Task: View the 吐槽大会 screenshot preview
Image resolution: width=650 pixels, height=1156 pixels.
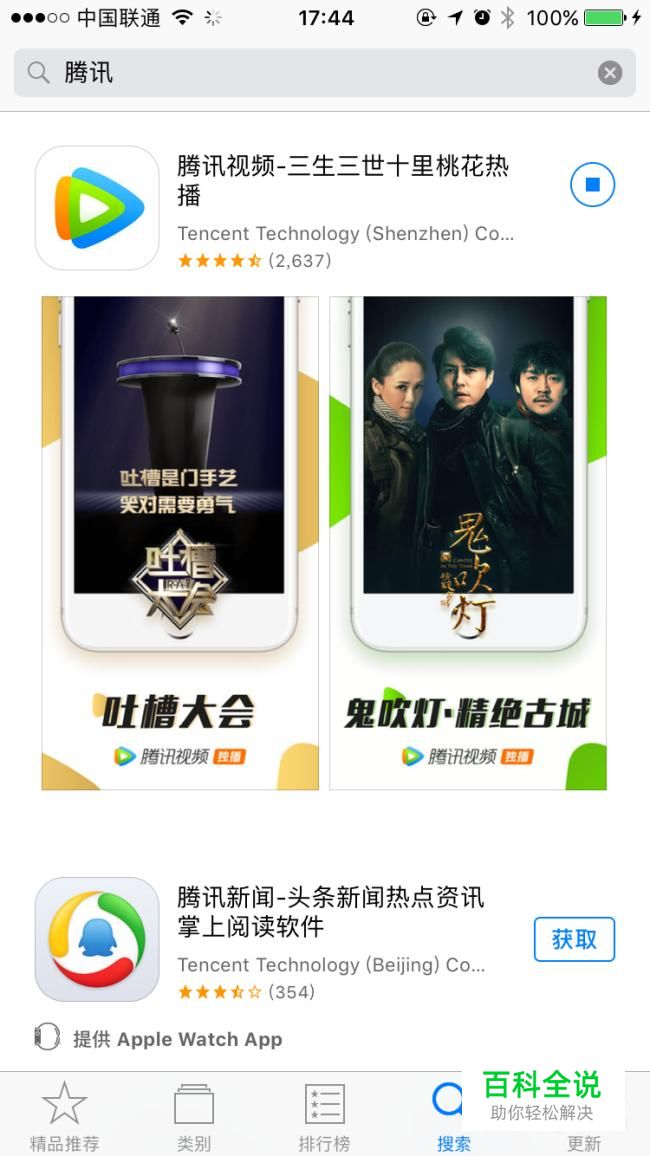Action: (x=180, y=543)
